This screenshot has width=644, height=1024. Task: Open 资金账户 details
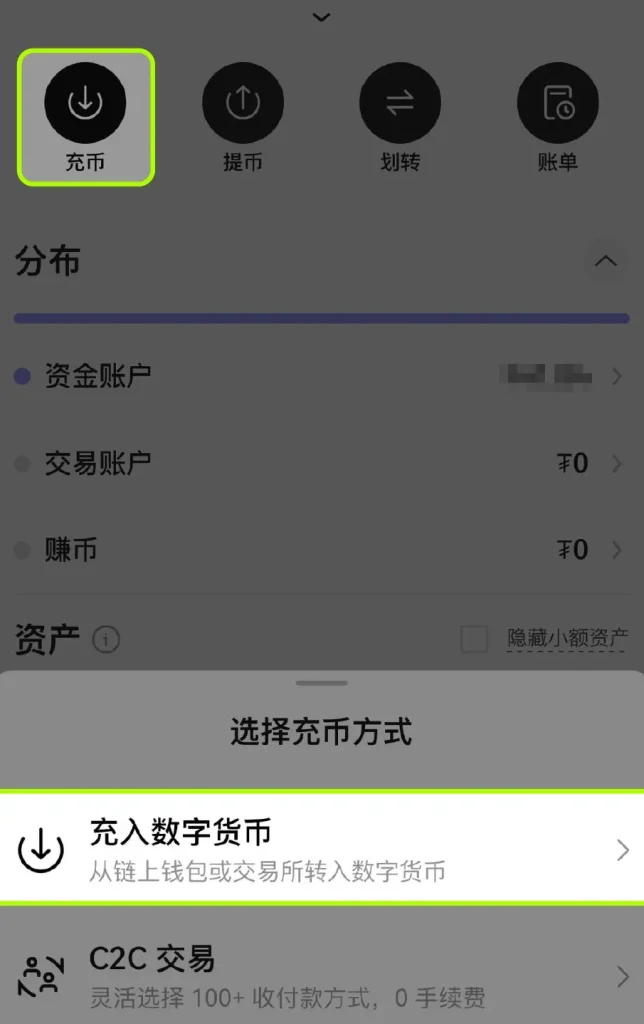point(320,376)
